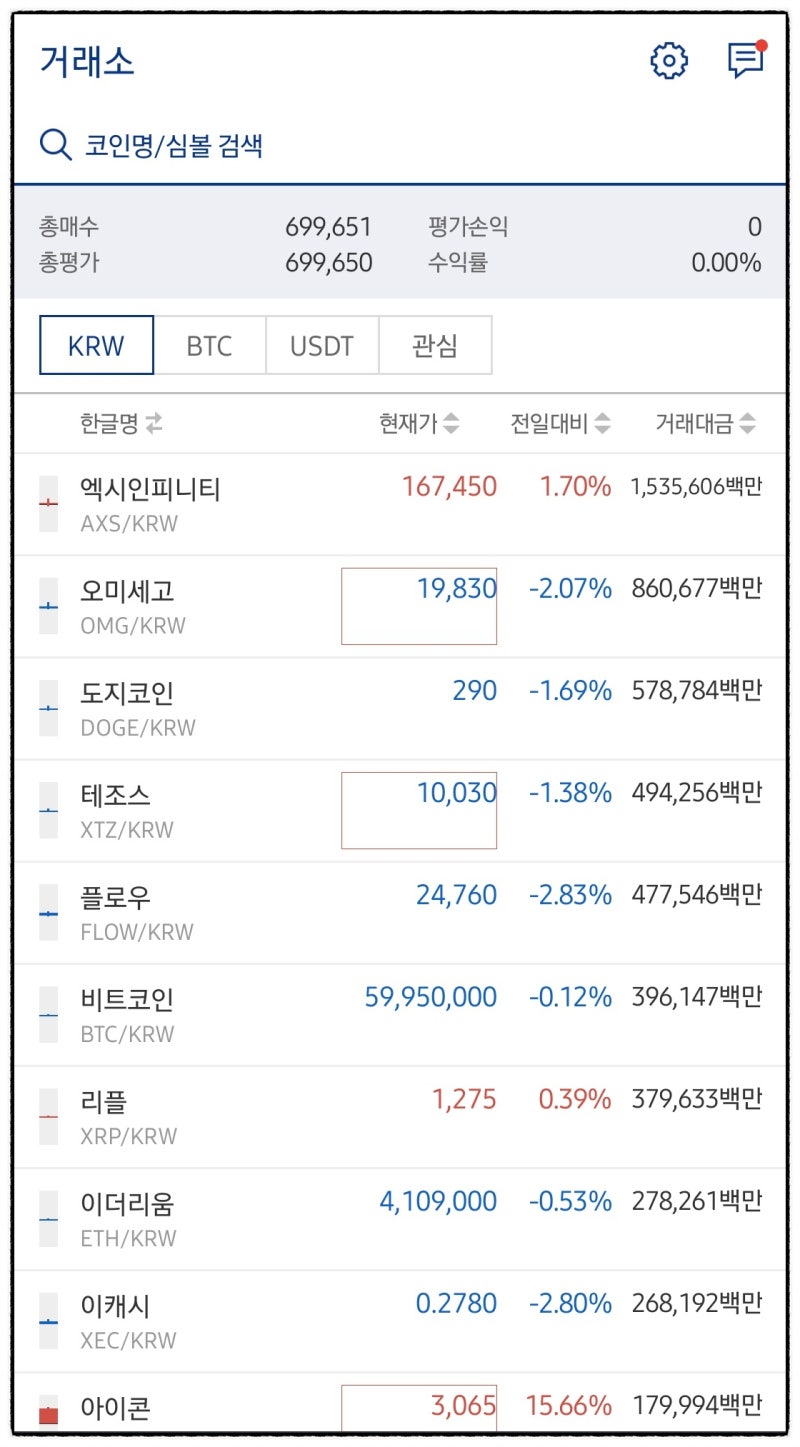Open the settings gear icon
Screen dimensions: 800x1447
(670, 60)
